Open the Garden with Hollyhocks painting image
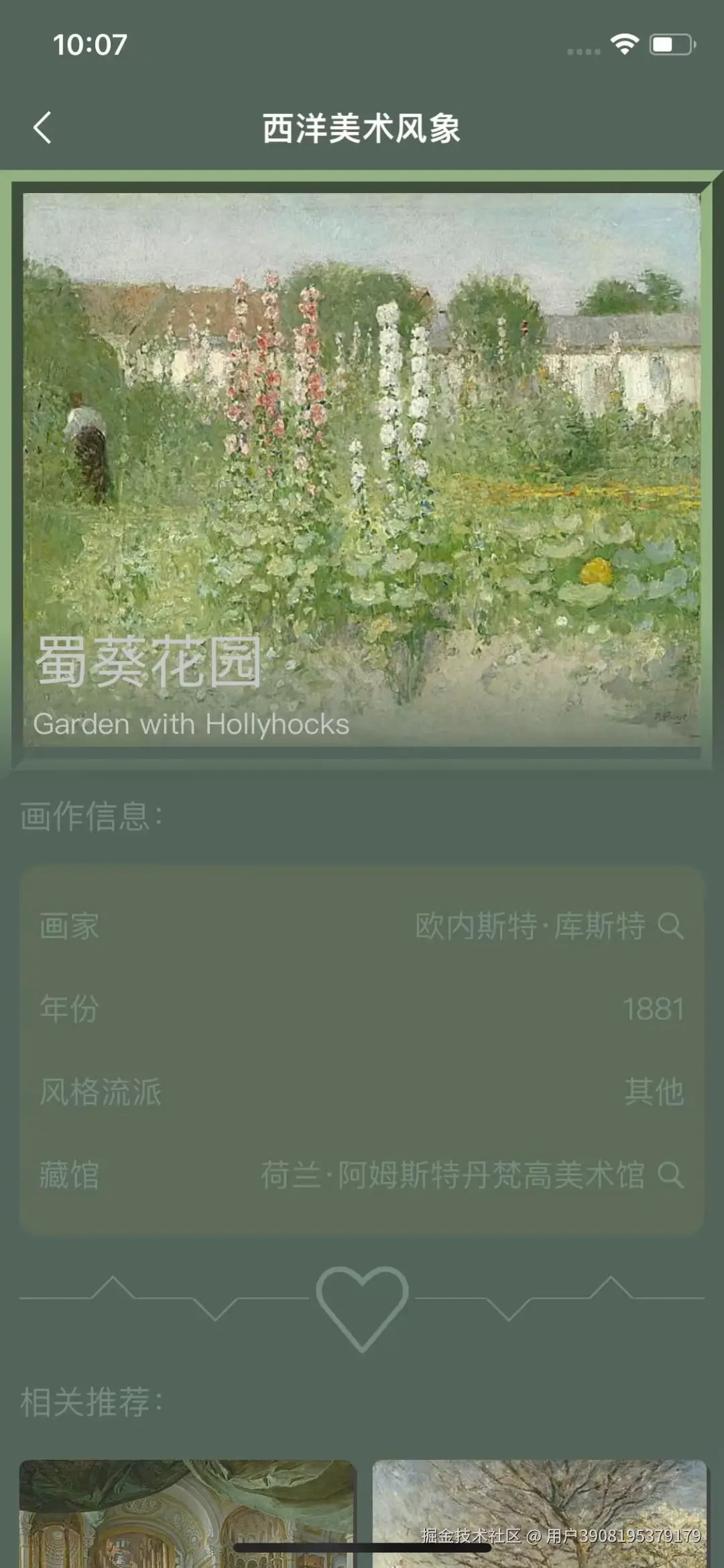 pyautogui.click(x=362, y=469)
